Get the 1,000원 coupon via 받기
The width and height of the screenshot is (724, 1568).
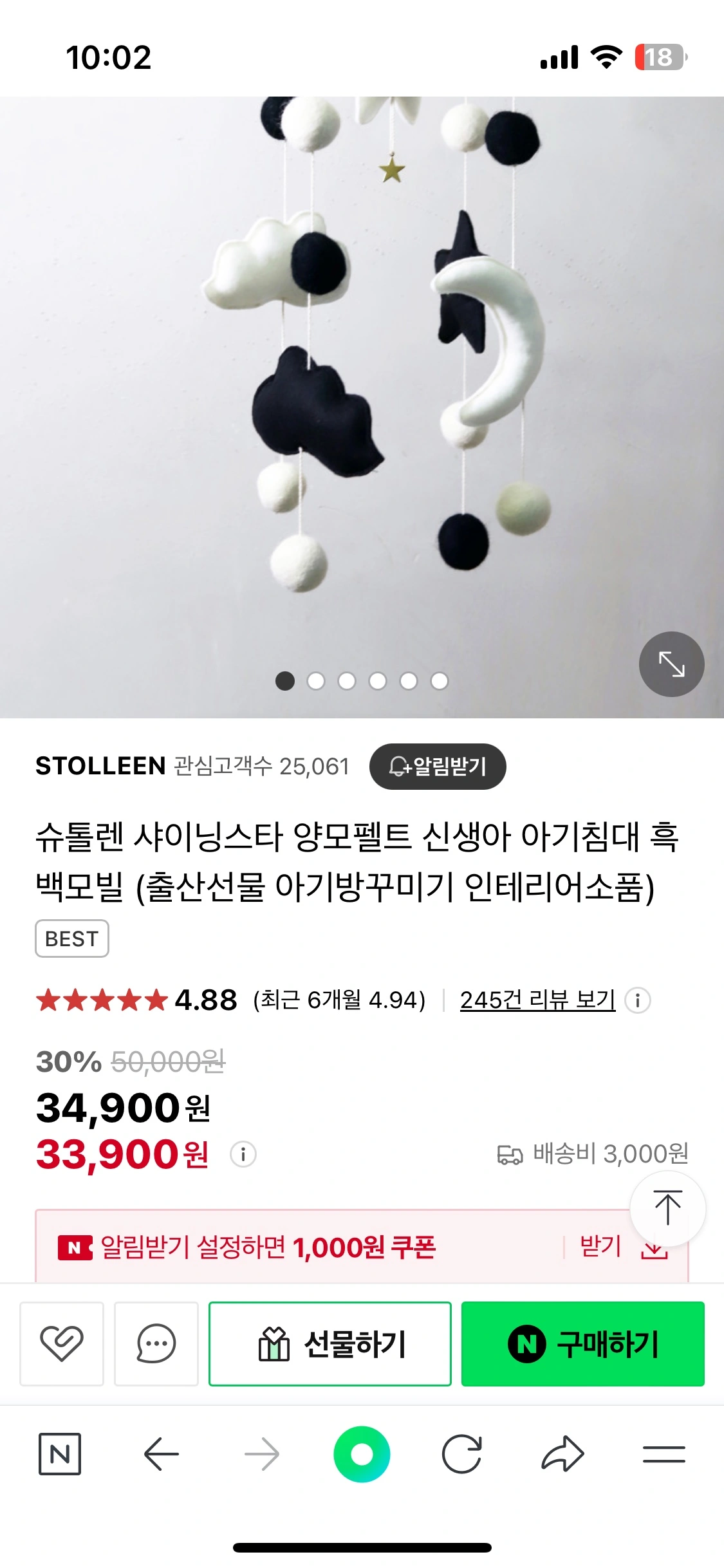pos(600,1247)
